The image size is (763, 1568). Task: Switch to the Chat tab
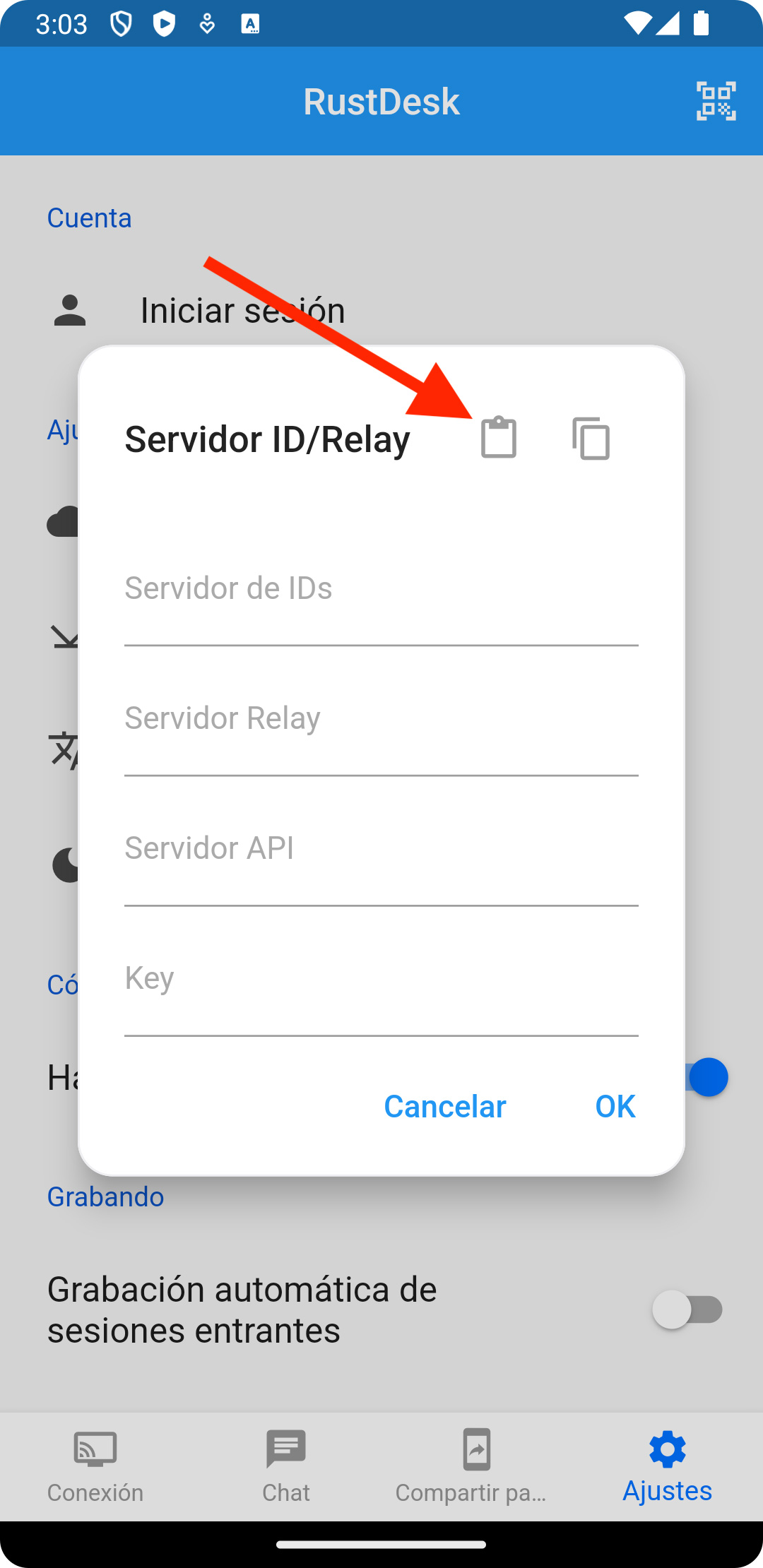point(286,1466)
